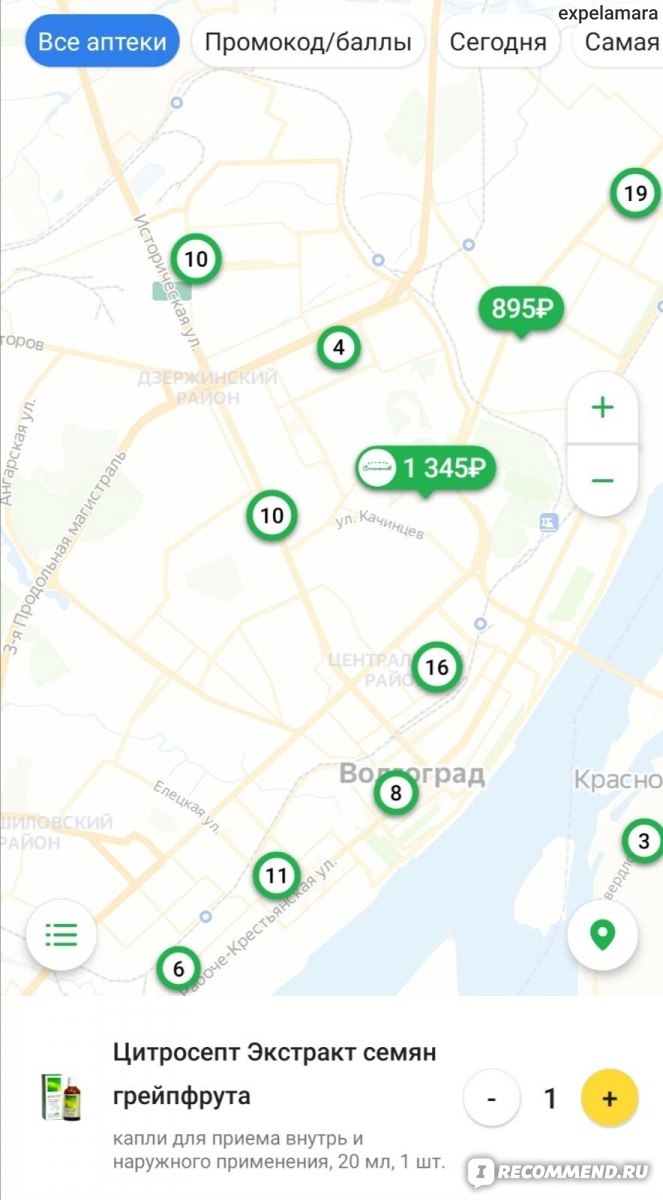The height and width of the screenshot is (1200, 663).
Task: Open the 895₽ pharmacy marker
Action: (x=522, y=310)
